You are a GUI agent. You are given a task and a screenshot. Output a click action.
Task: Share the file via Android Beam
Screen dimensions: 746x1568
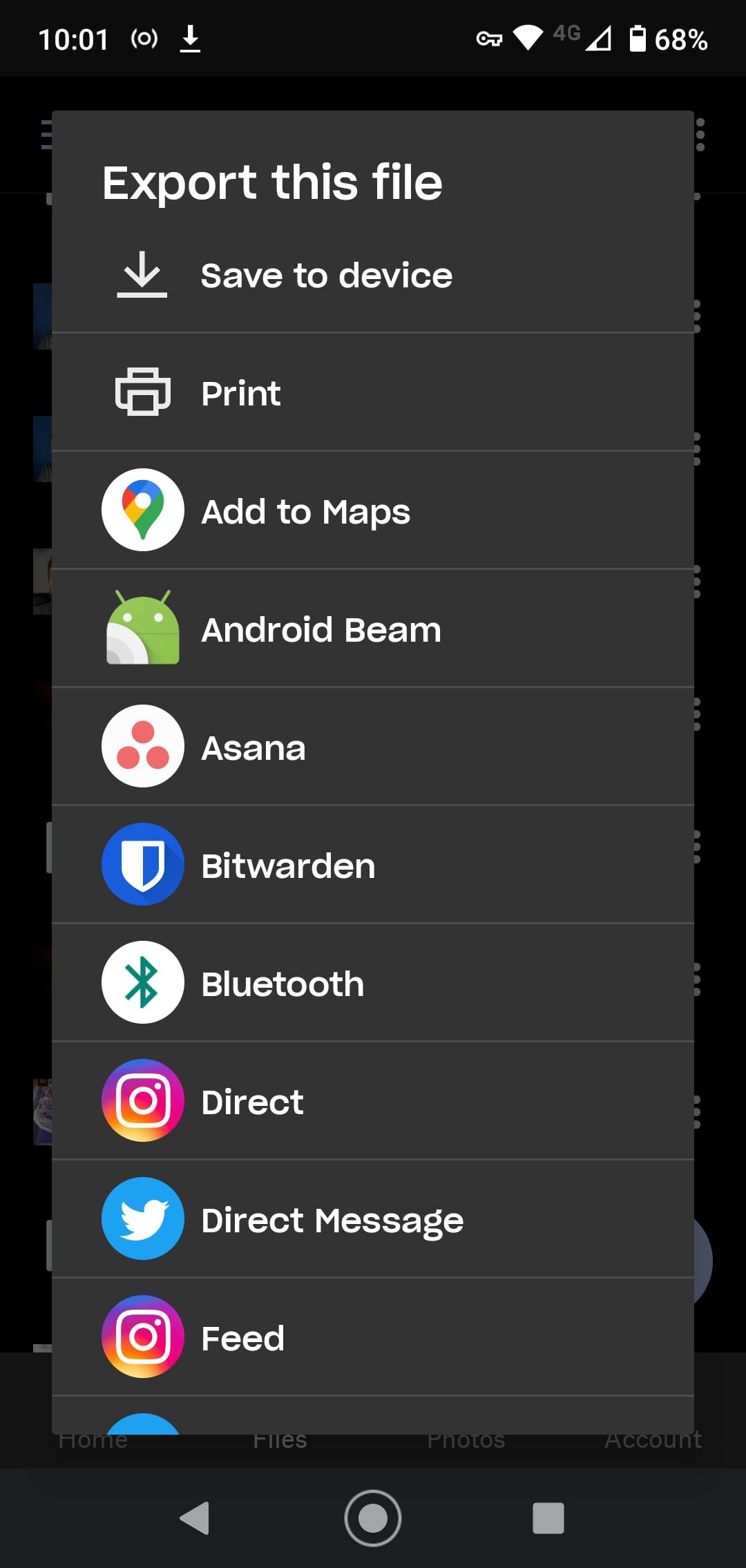coord(321,629)
